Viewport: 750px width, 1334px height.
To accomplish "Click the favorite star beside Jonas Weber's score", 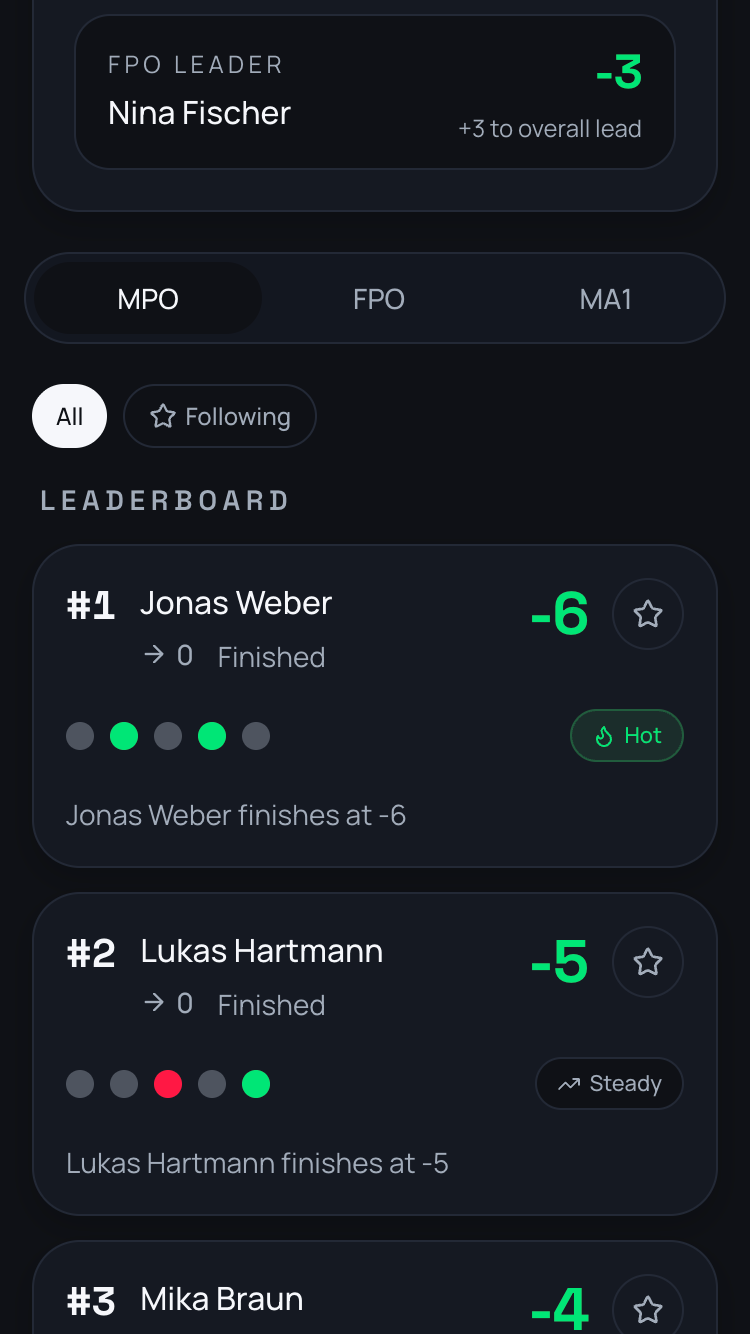I will [647, 614].
